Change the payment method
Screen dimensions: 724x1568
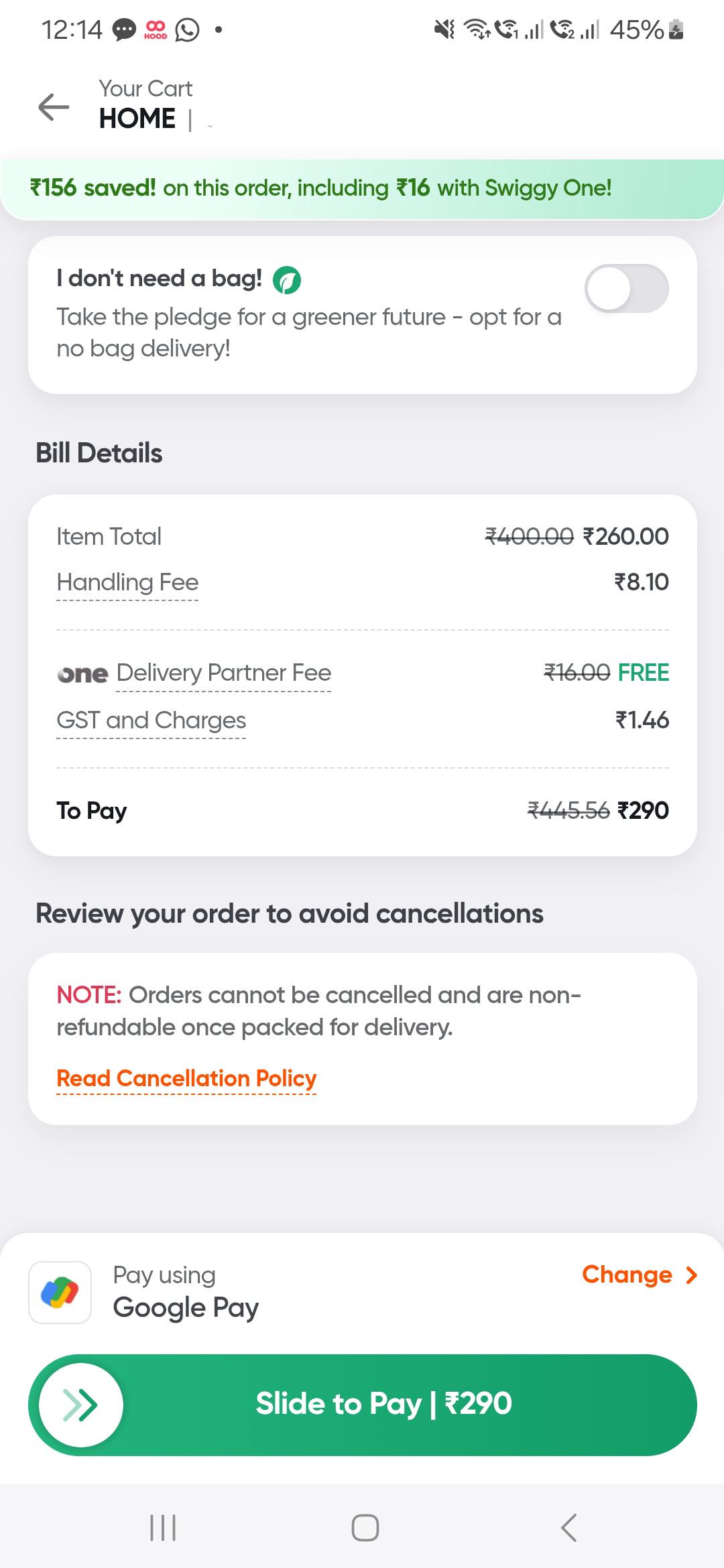[640, 1275]
